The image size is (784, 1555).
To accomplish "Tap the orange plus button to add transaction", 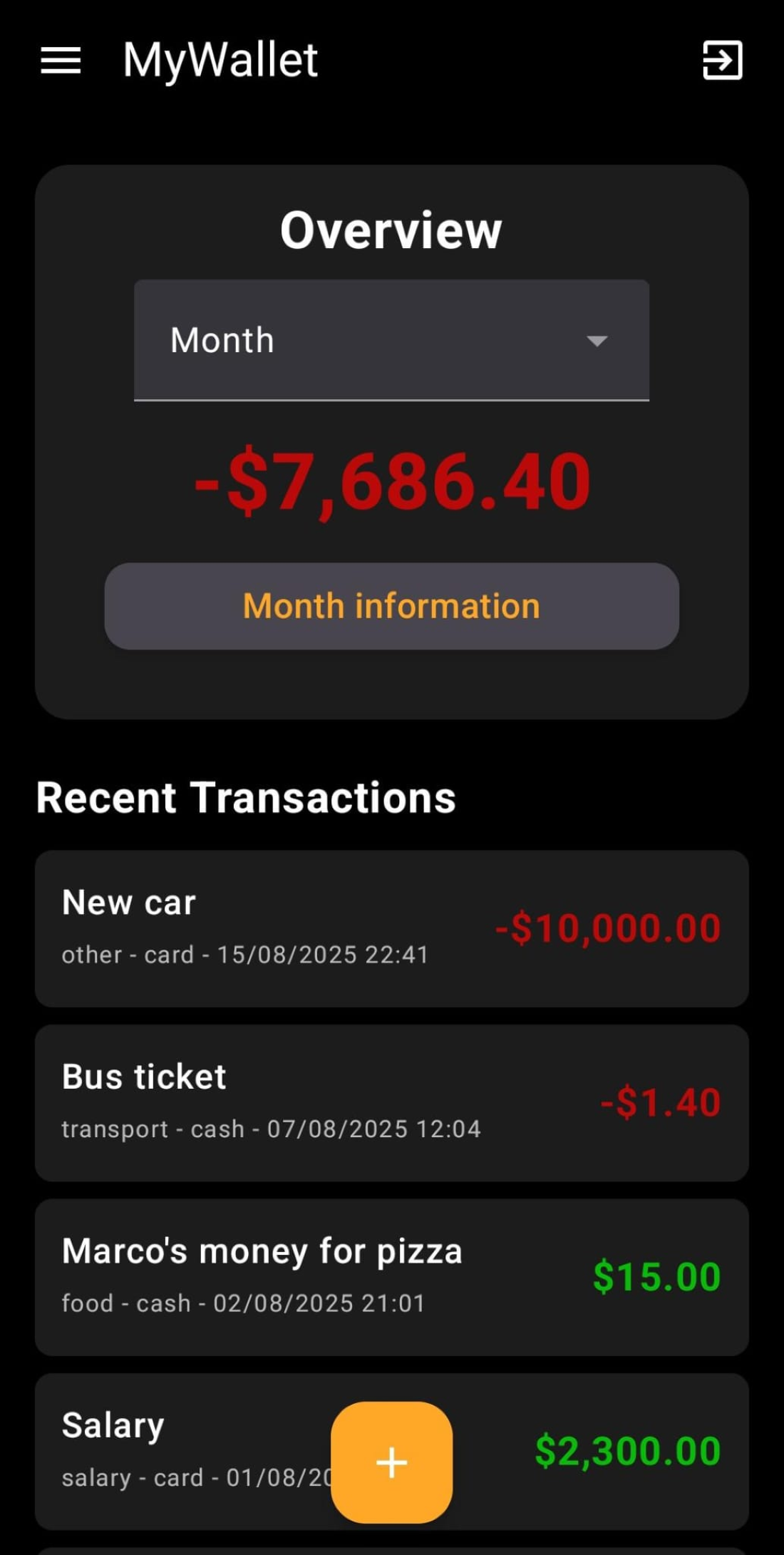I will [x=391, y=1463].
